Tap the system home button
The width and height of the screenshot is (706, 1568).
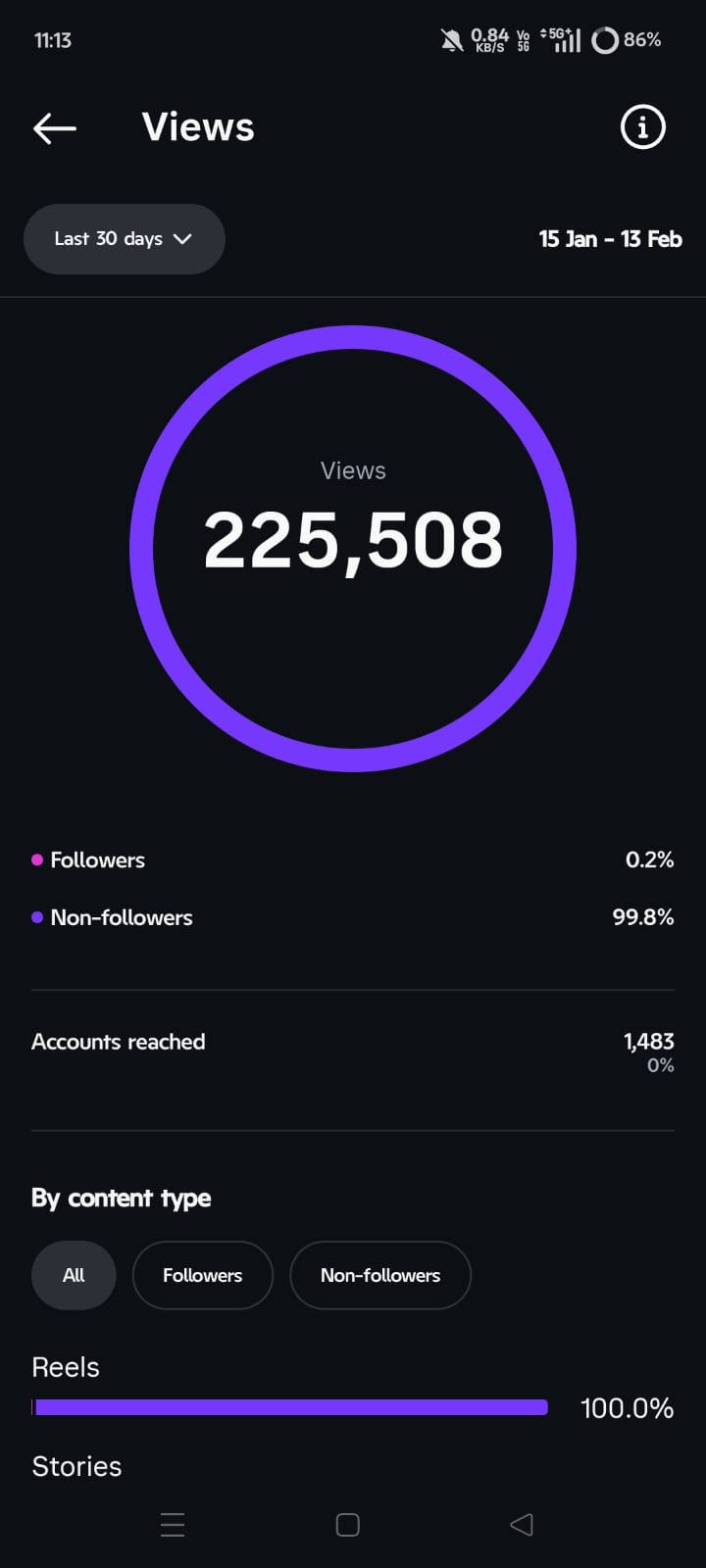click(347, 1525)
